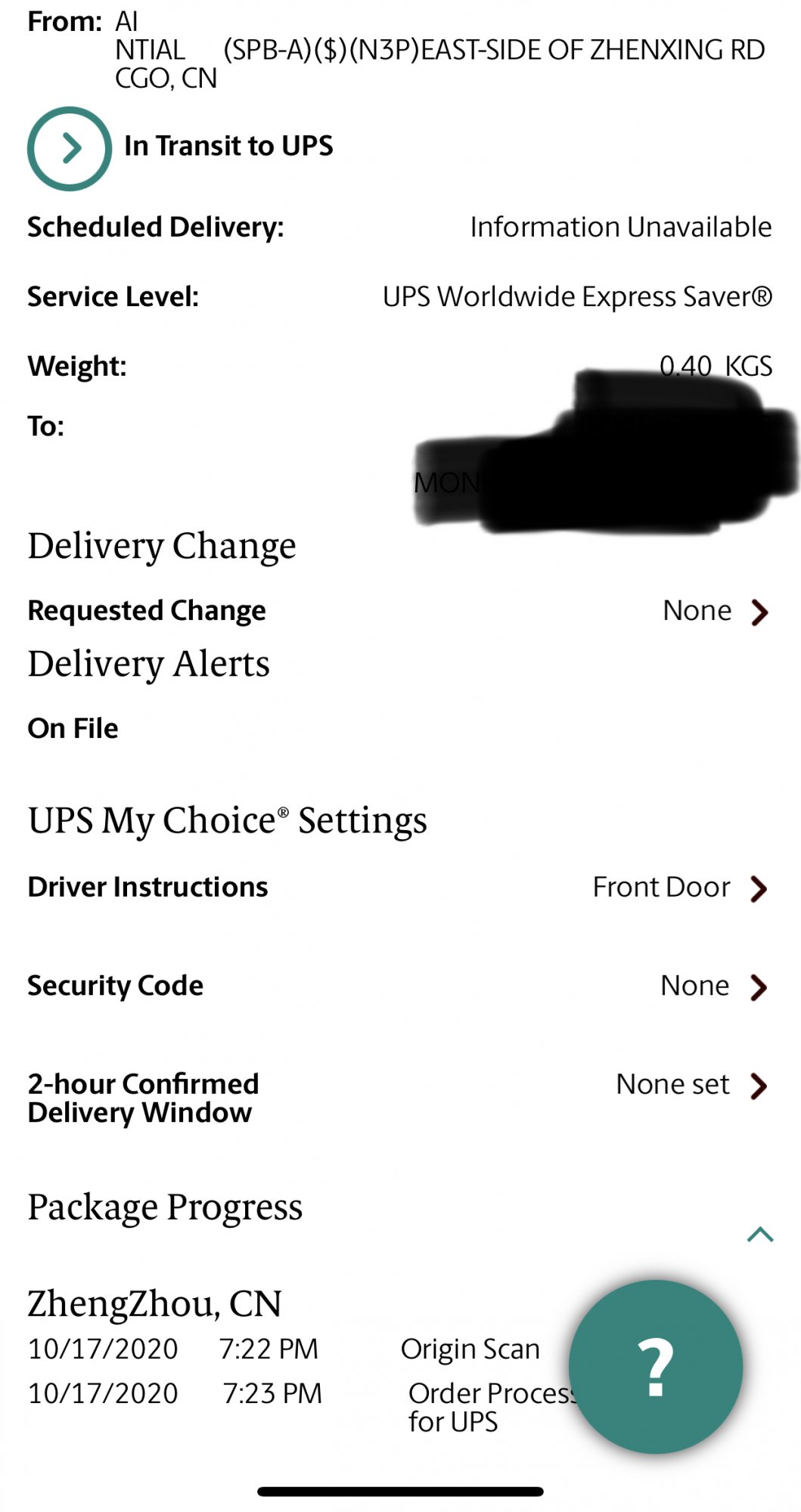Image resolution: width=801 pixels, height=1512 pixels.
Task: Set the 2-hour Confirmed Delivery Window
Action: 759,1086
